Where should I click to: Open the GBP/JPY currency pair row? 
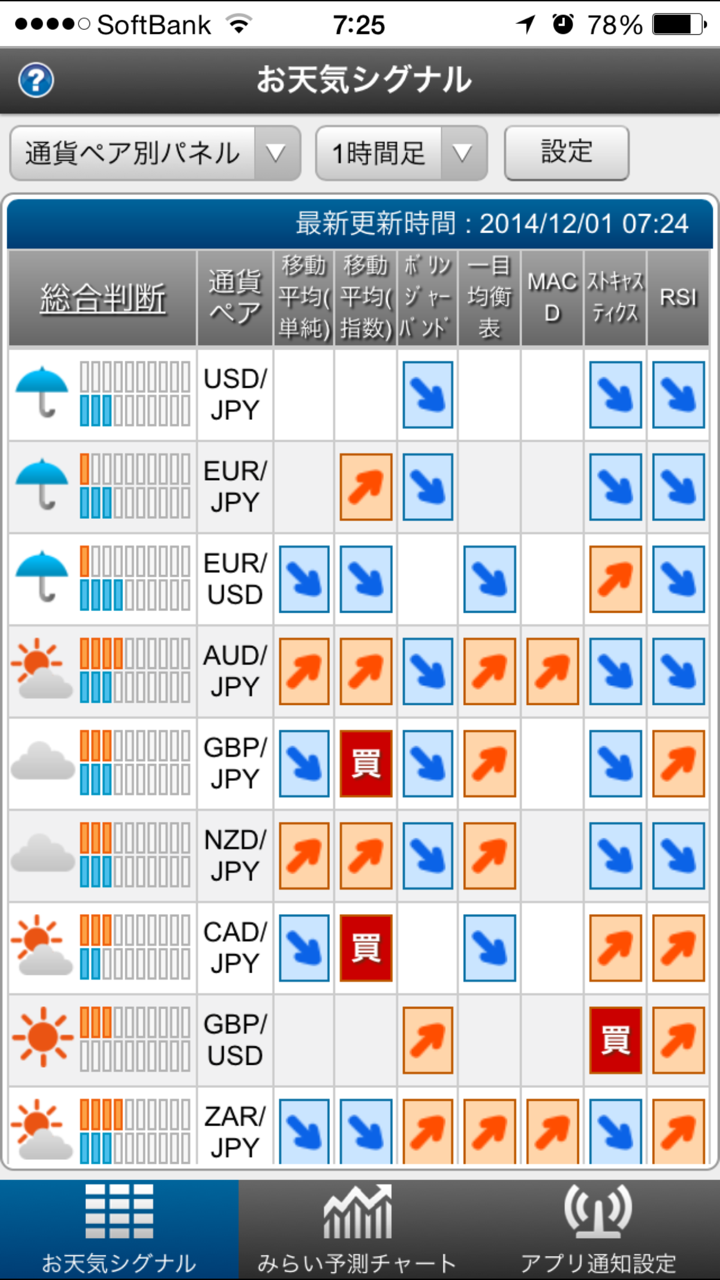point(235,763)
